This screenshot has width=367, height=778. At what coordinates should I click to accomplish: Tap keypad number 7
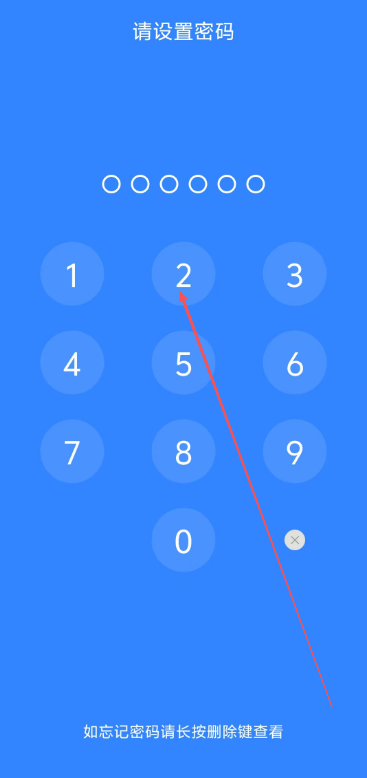coord(72,452)
